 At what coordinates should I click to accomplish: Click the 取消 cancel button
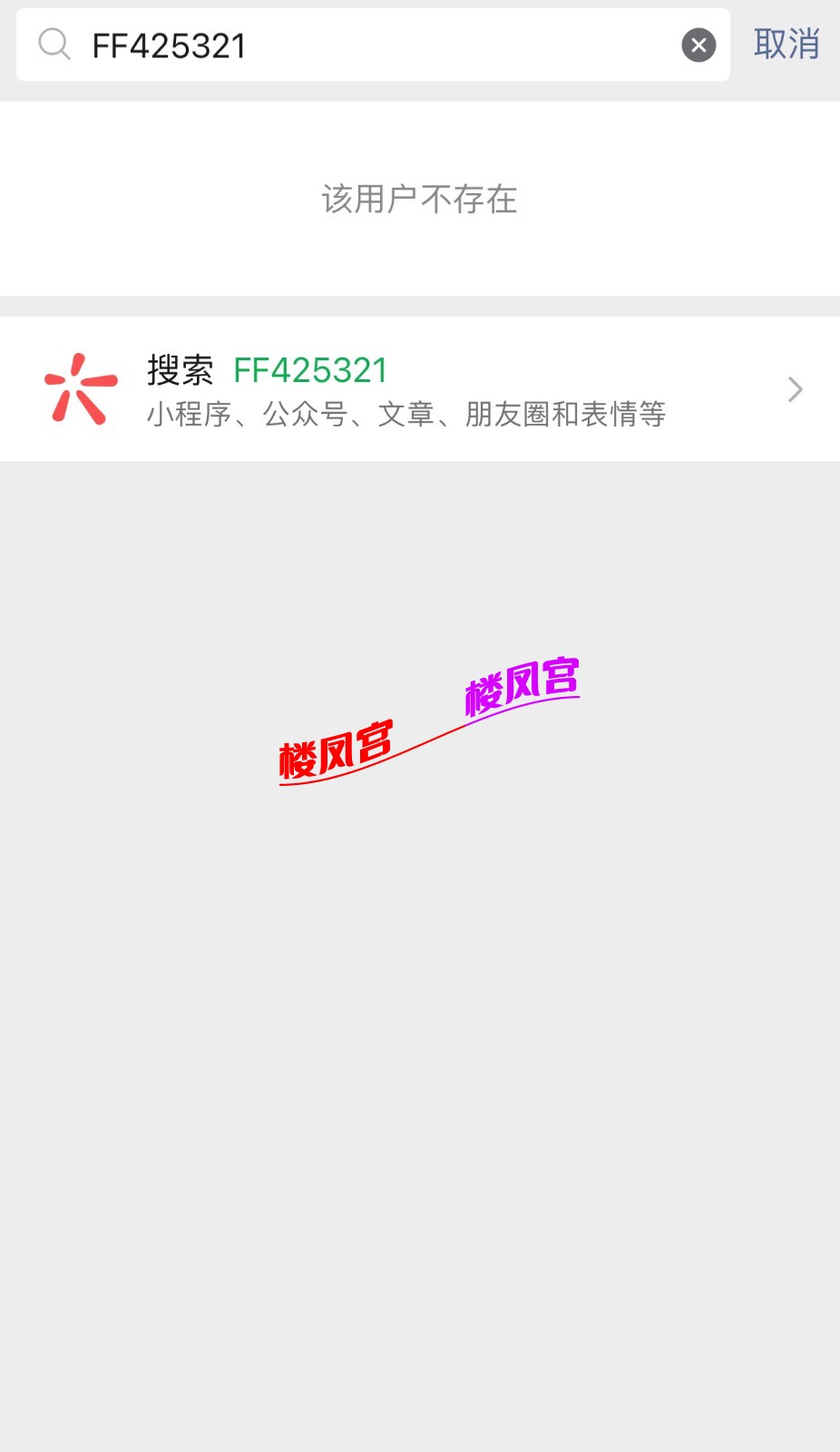click(x=786, y=44)
